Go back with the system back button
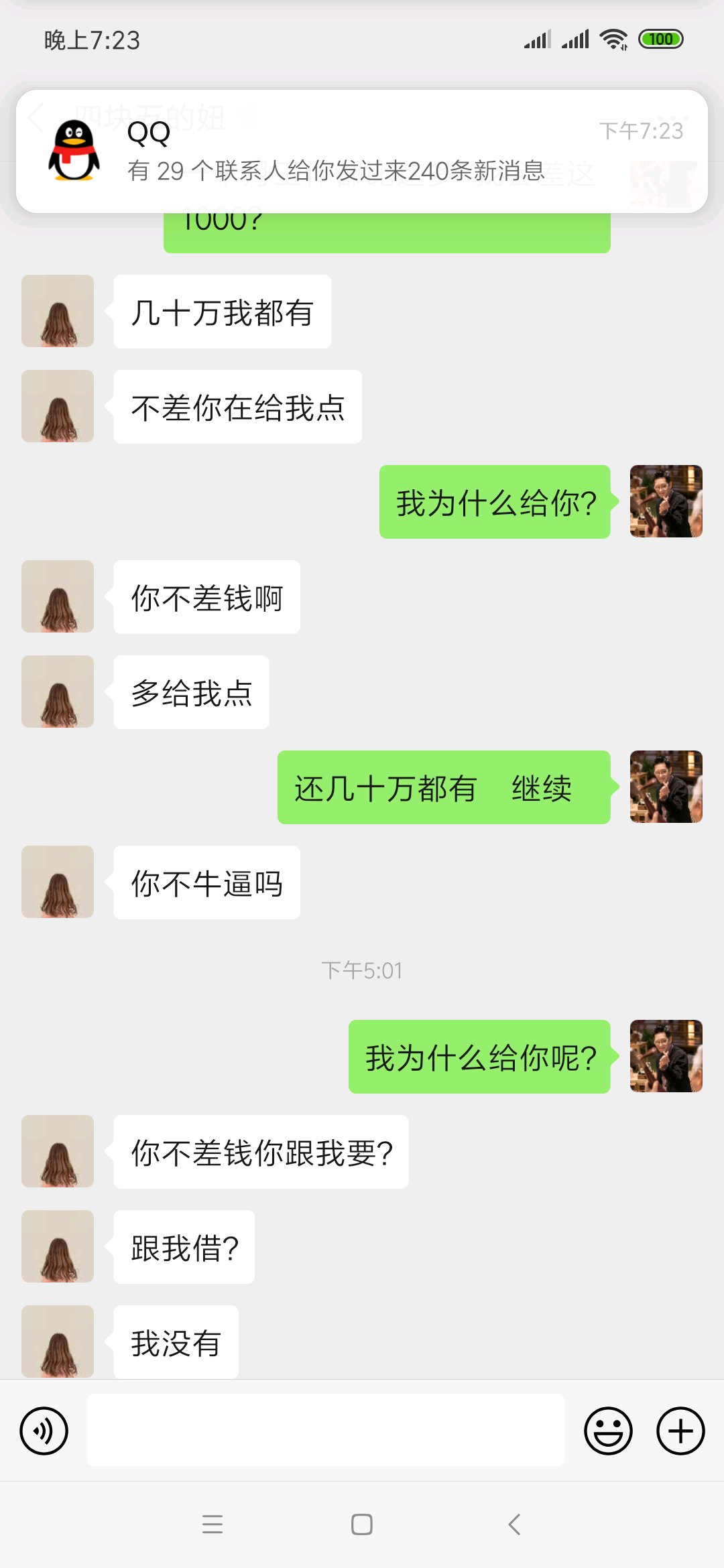 click(514, 1524)
